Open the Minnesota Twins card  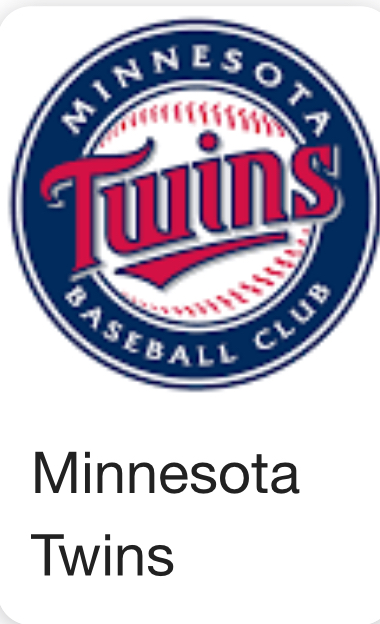pos(190,314)
